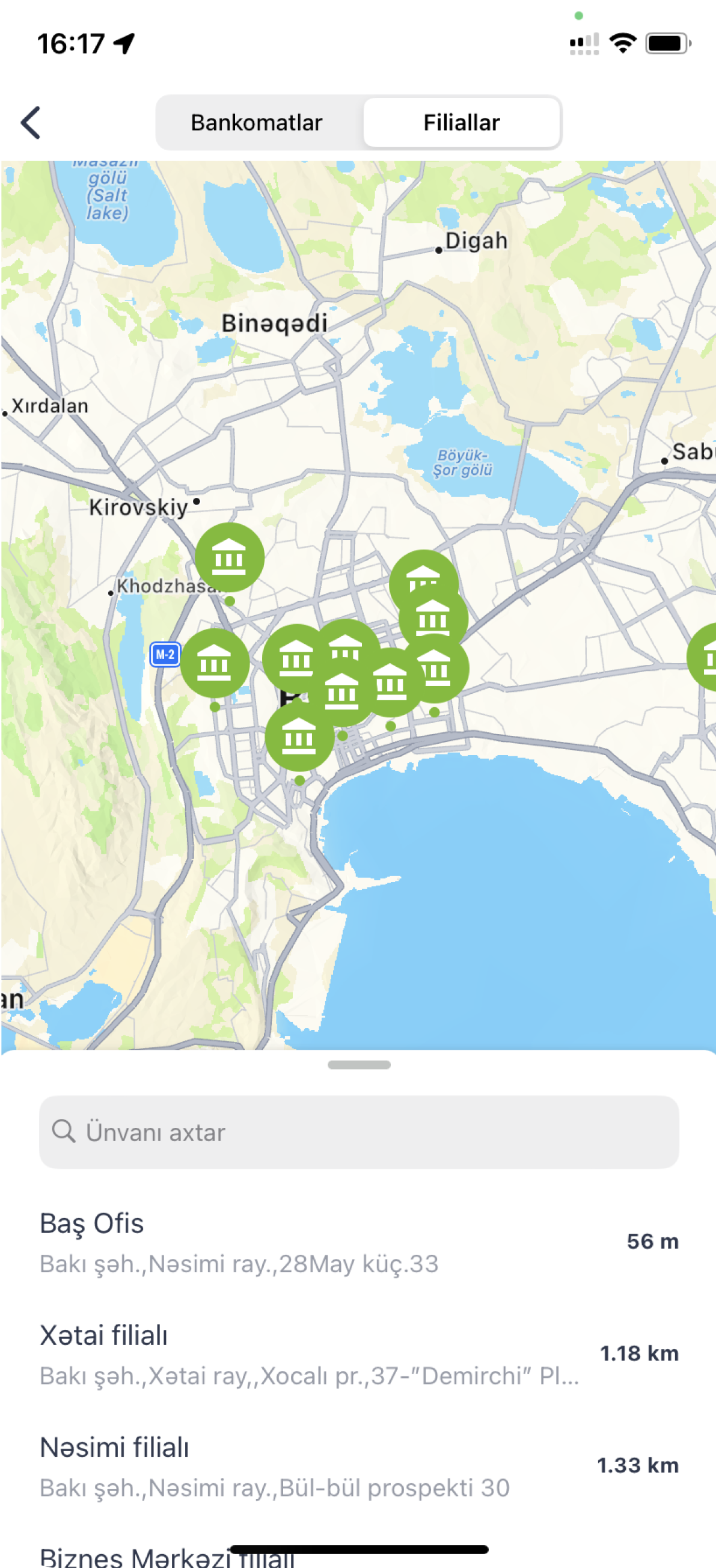Open the Baş Ofis branch row

[x=359, y=1242]
